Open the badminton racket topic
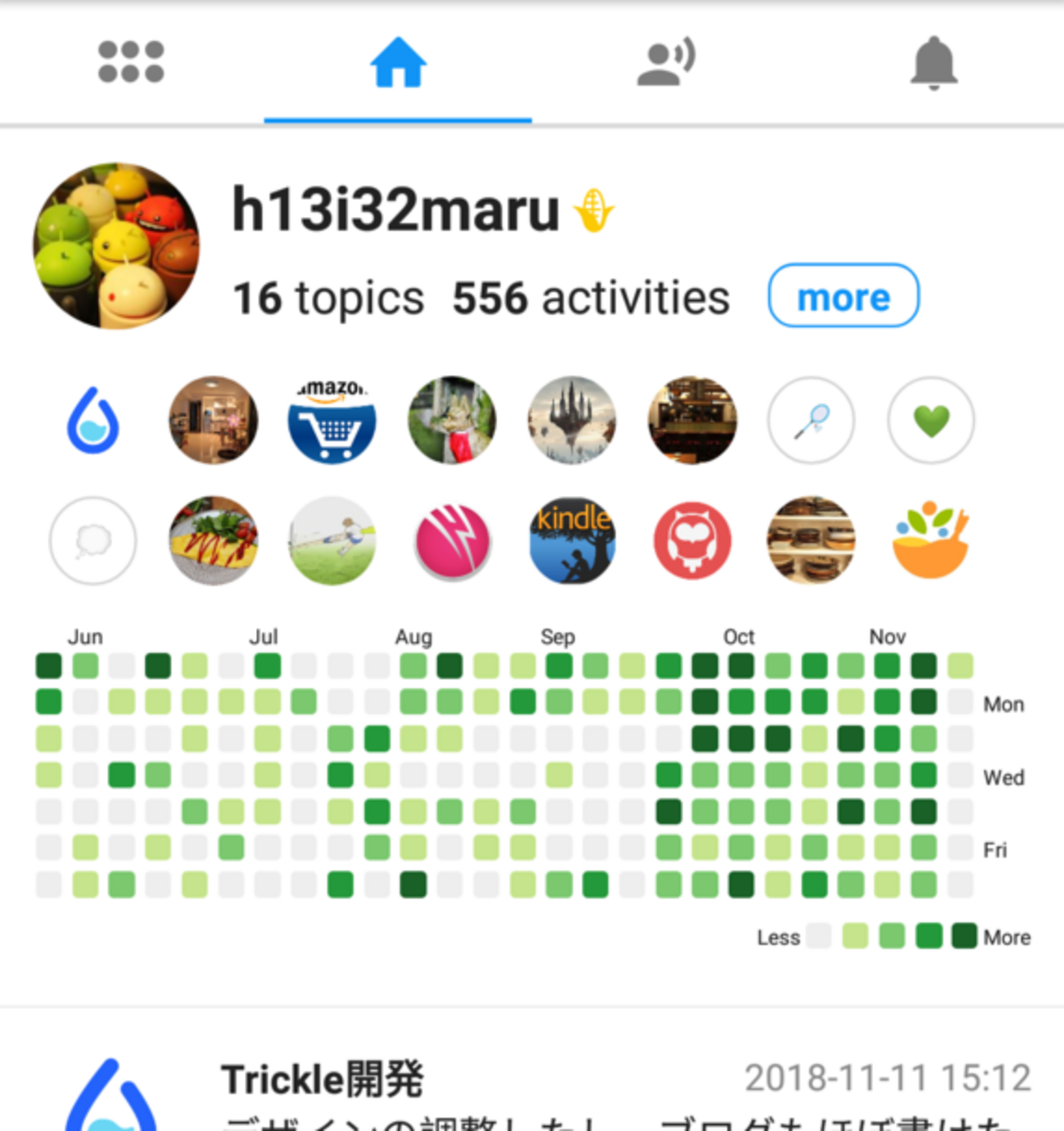The image size is (1064, 1131). click(811, 421)
